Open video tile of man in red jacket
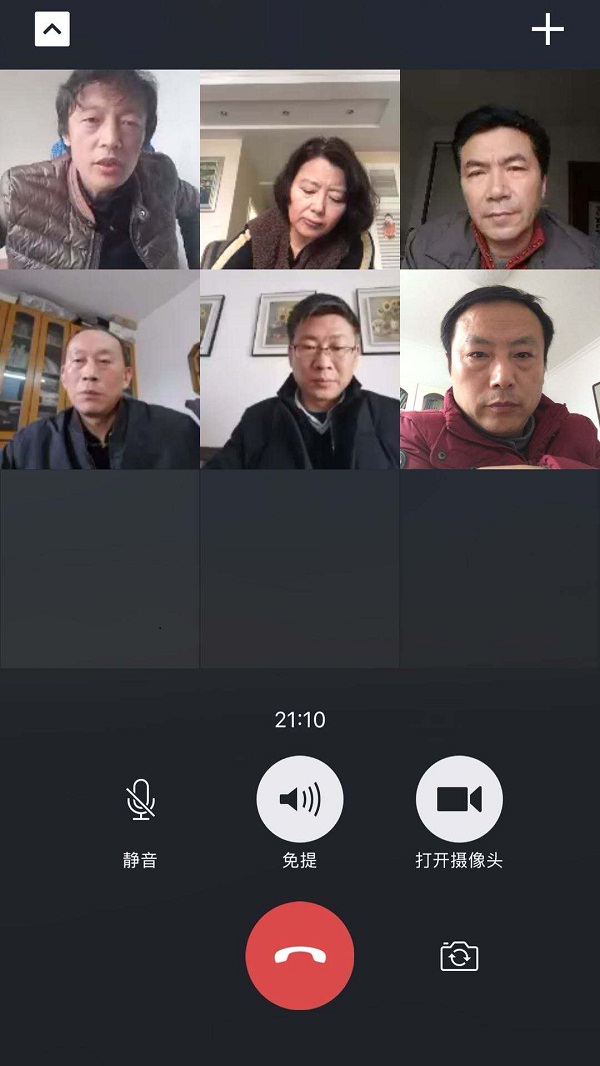 point(500,370)
